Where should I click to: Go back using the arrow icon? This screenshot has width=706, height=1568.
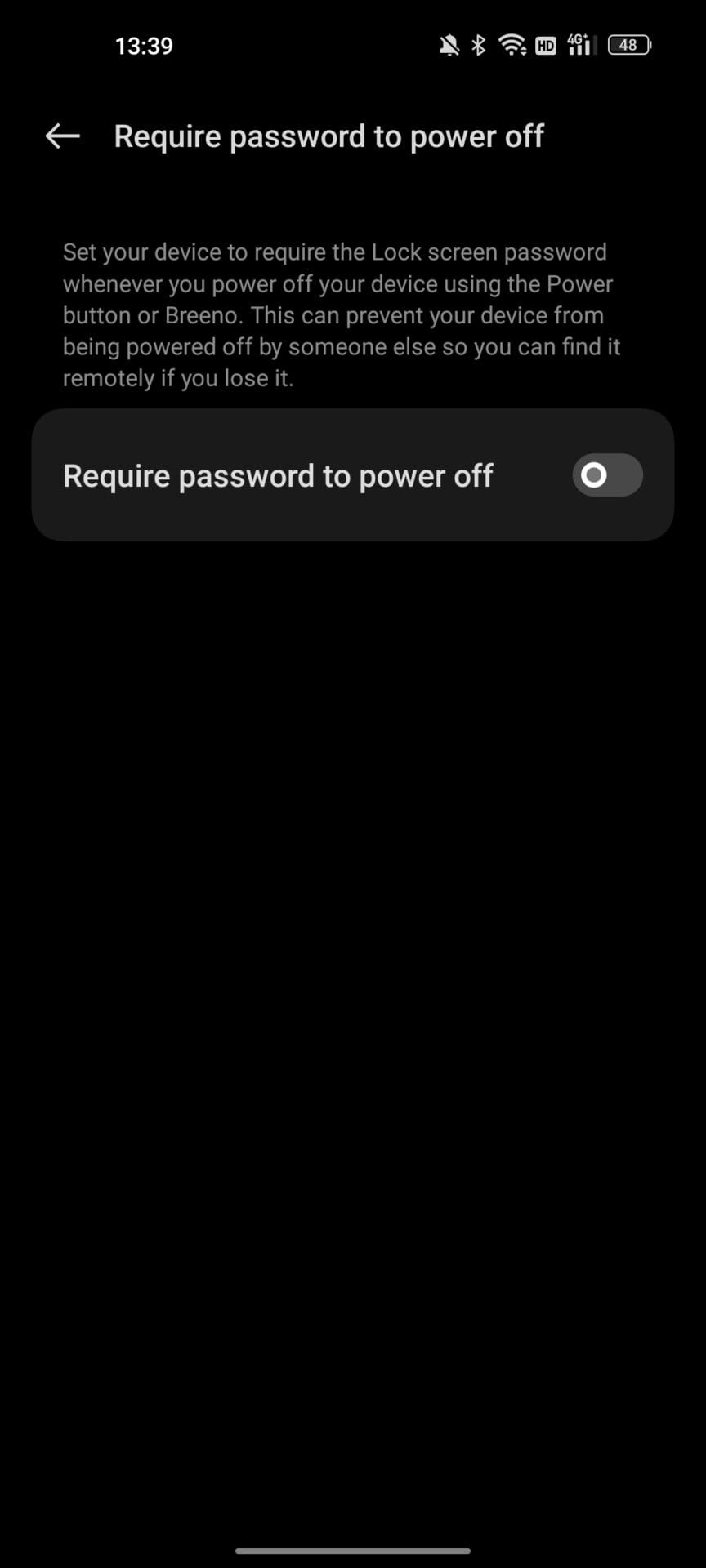click(62, 136)
